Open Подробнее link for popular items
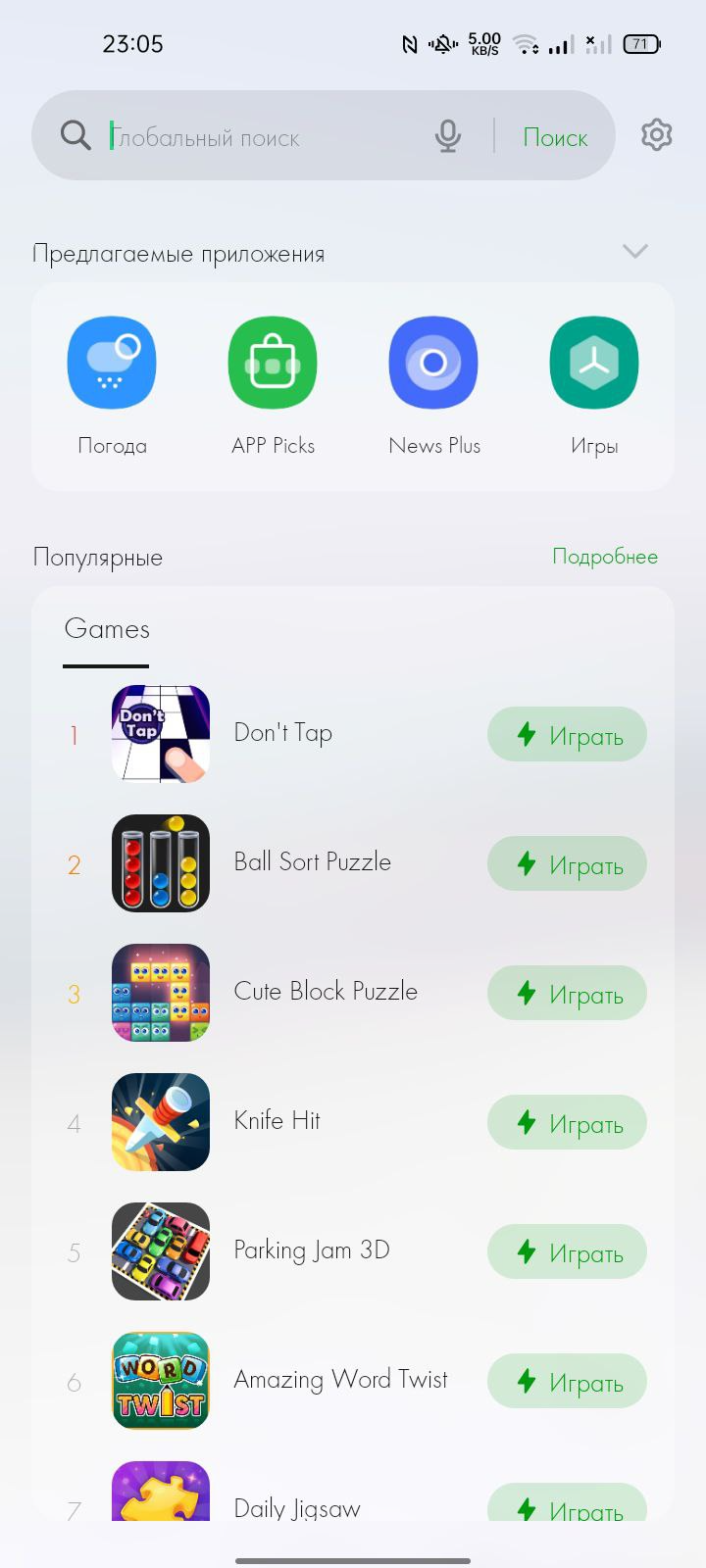The width and height of the screenshot is (706, 1568). 605,557
